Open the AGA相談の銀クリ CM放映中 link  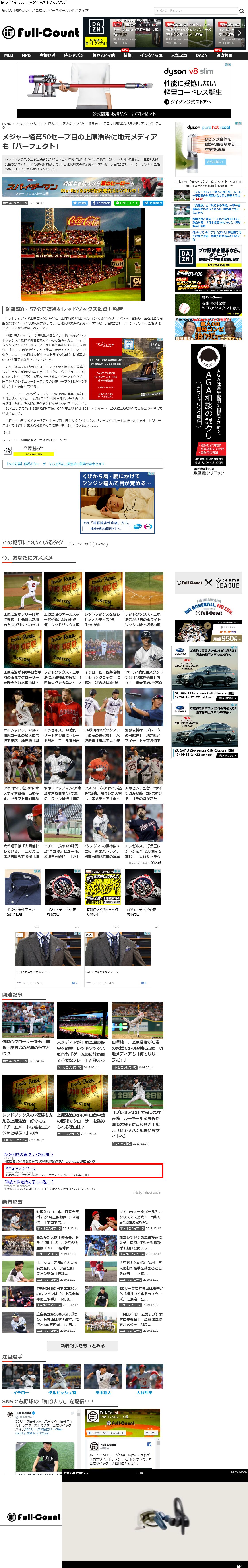(x=29, y=1154)
